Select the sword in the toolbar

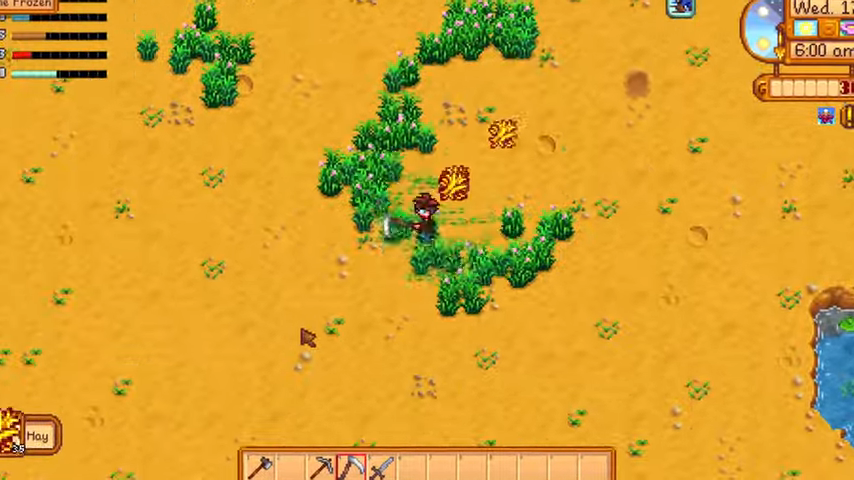[382, 467]
